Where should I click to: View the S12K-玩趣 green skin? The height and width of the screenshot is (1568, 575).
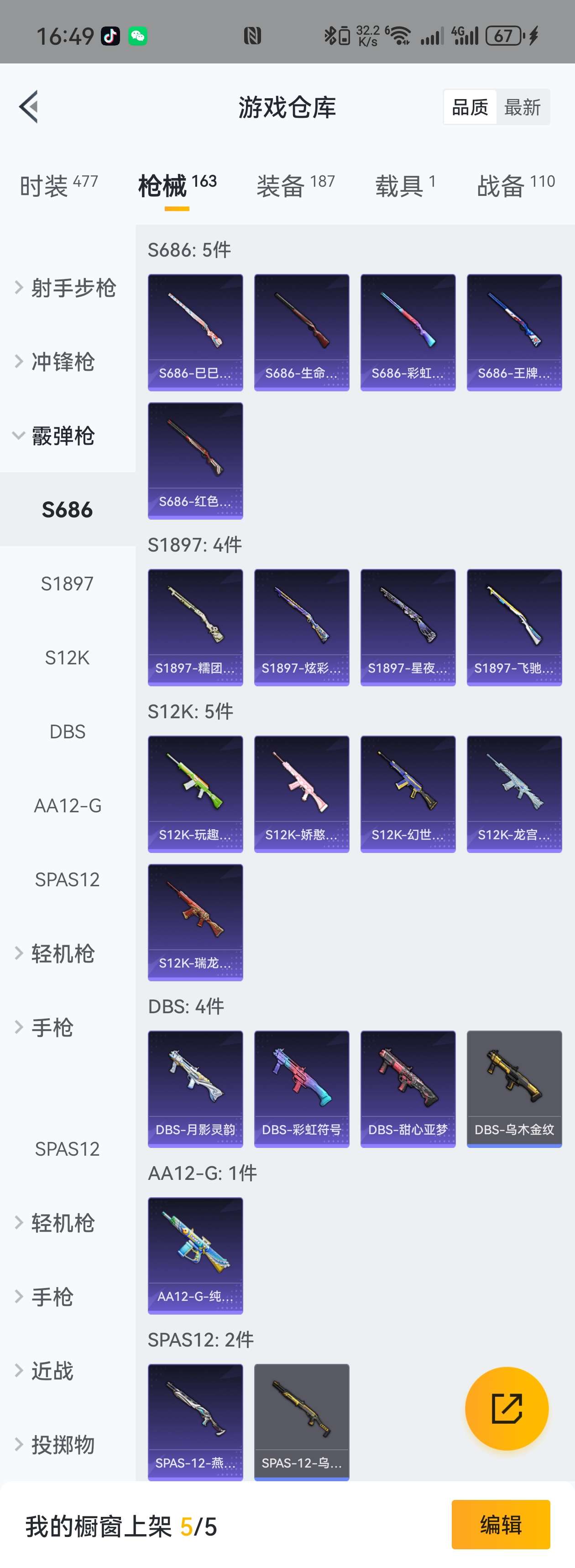[195, 794]
